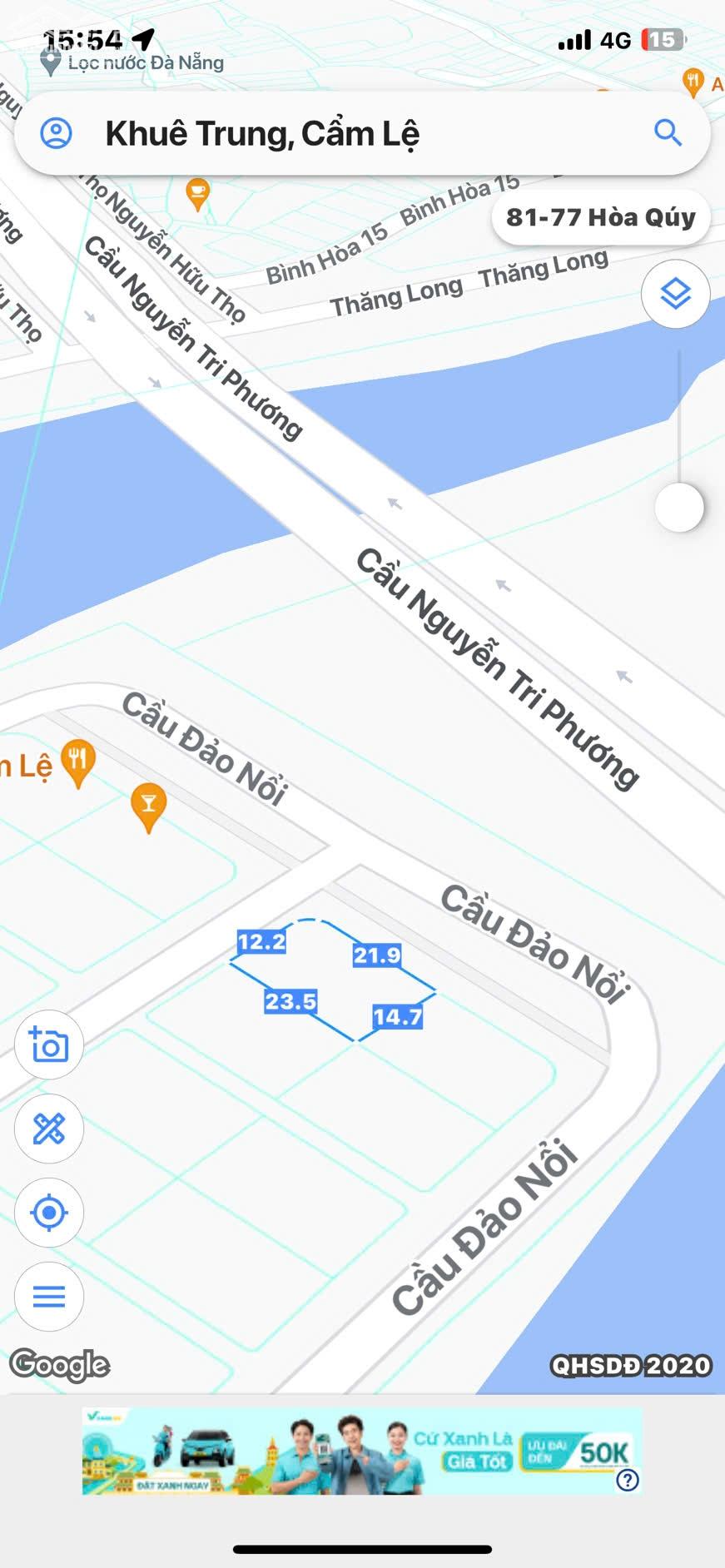This screenshot has height=1568, width=725.
Task: Tap the Khuê Trung, Cẩm Lệ search field
Action: point(362,133)
